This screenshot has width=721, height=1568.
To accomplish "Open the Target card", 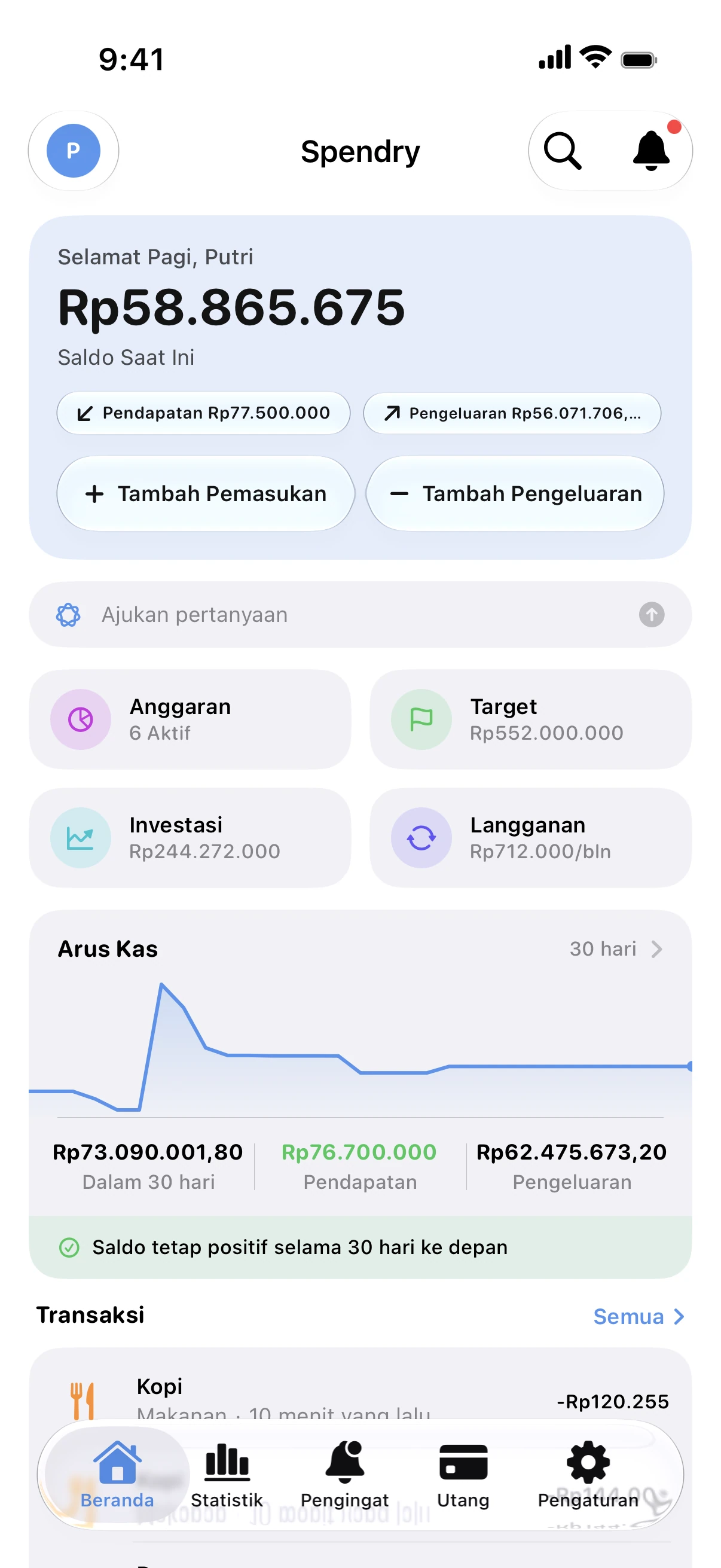I will (530, 719).
